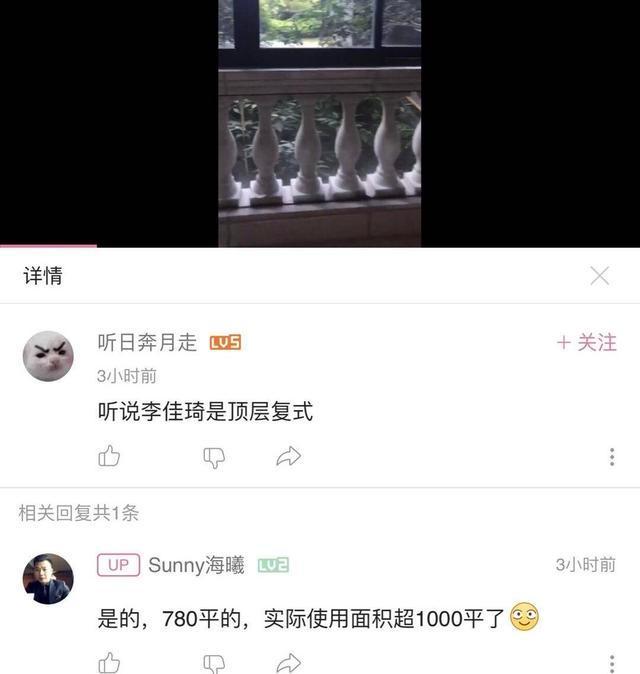Open 听日奔月走's profile avatar
The image size is (640, 674).
(x=48, y=356)
